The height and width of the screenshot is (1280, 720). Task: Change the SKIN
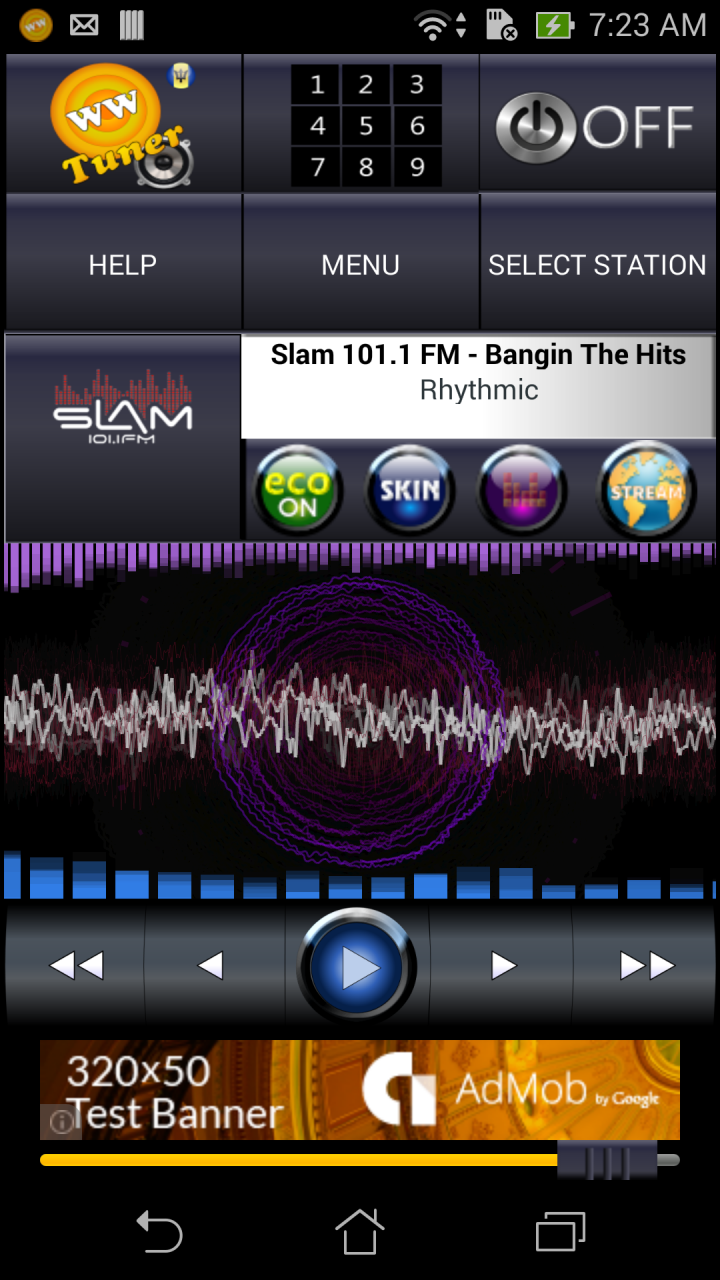pos(409,491)
